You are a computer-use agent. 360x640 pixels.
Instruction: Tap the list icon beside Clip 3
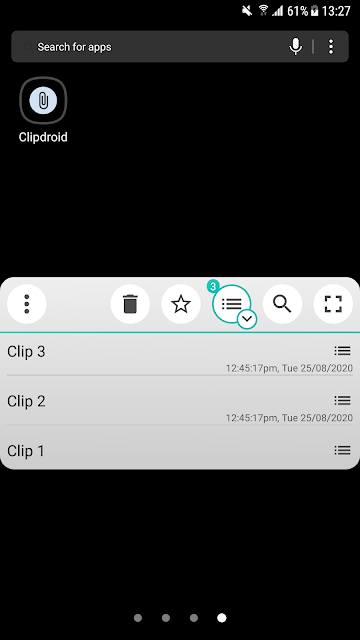342,351
